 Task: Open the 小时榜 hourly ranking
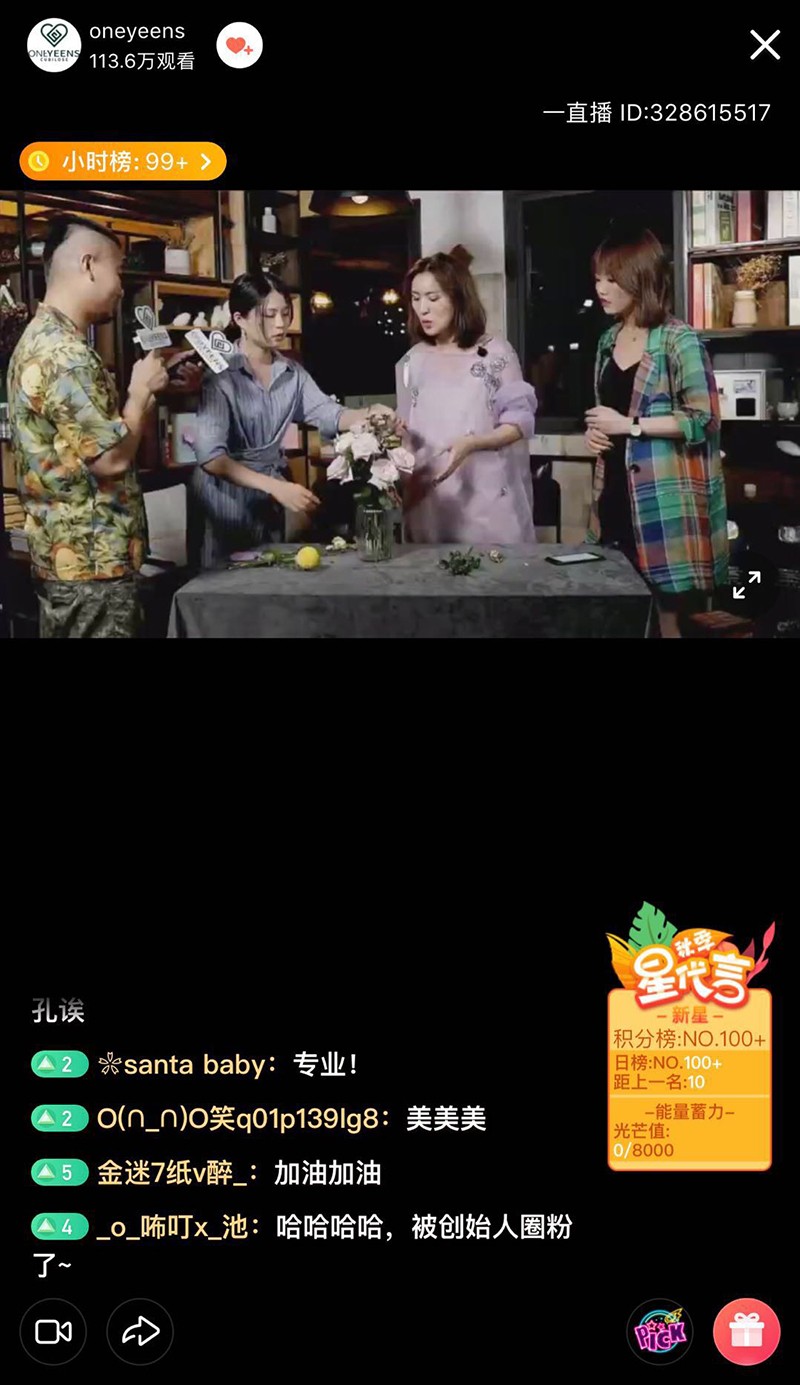point(123,161)
